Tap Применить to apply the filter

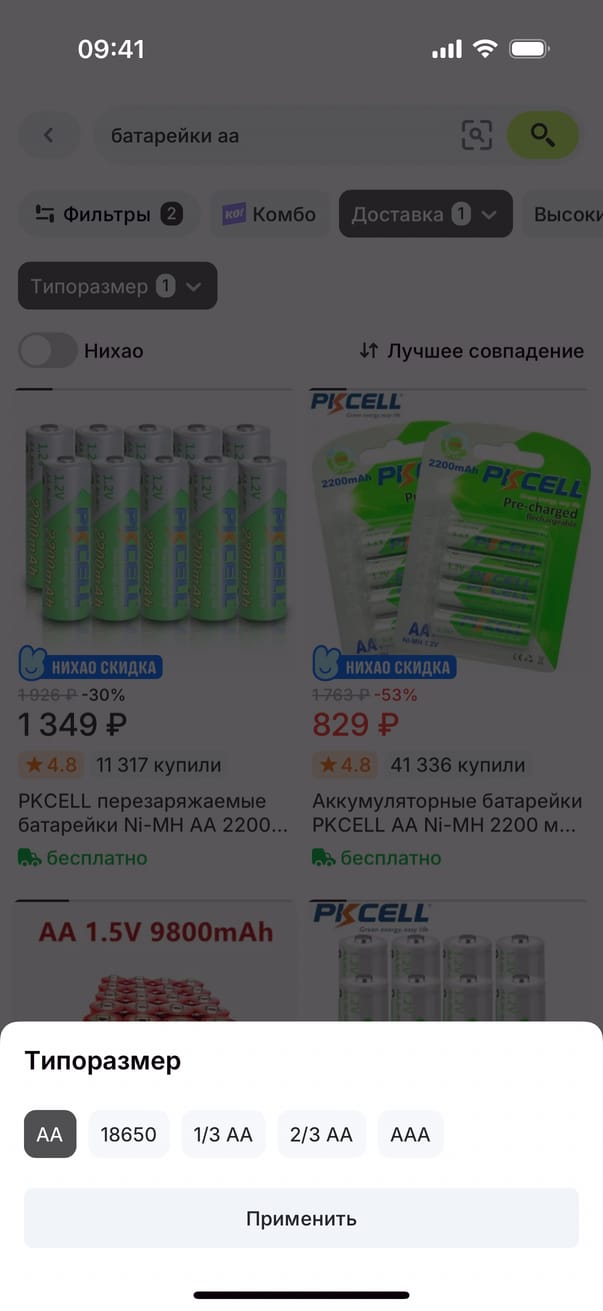pos(301,1218)
